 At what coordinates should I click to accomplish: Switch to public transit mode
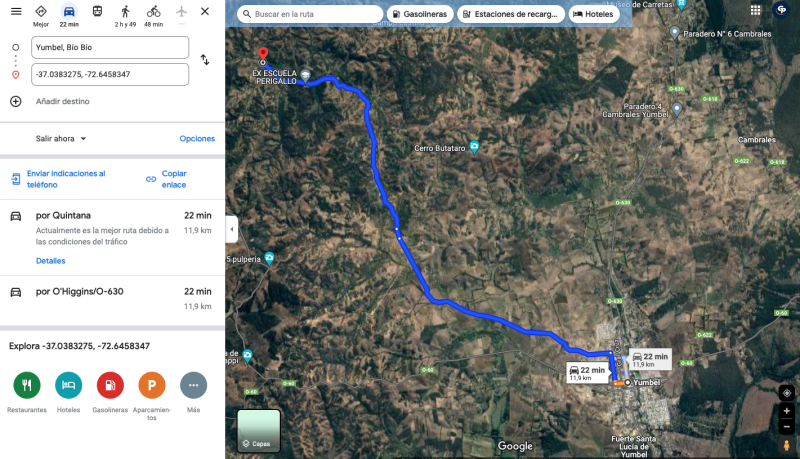point(97,11)
